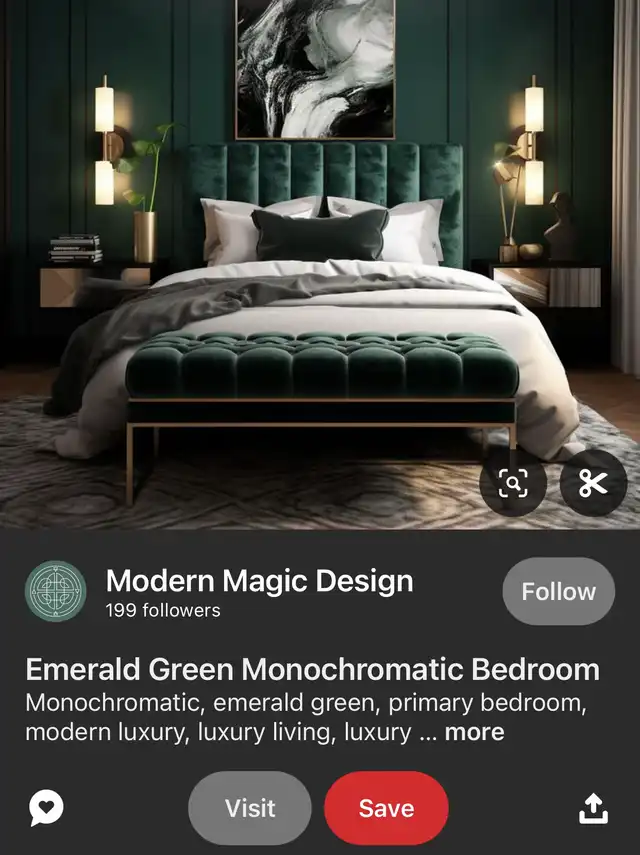Follow Modern Magic Design

click(558, 591)
